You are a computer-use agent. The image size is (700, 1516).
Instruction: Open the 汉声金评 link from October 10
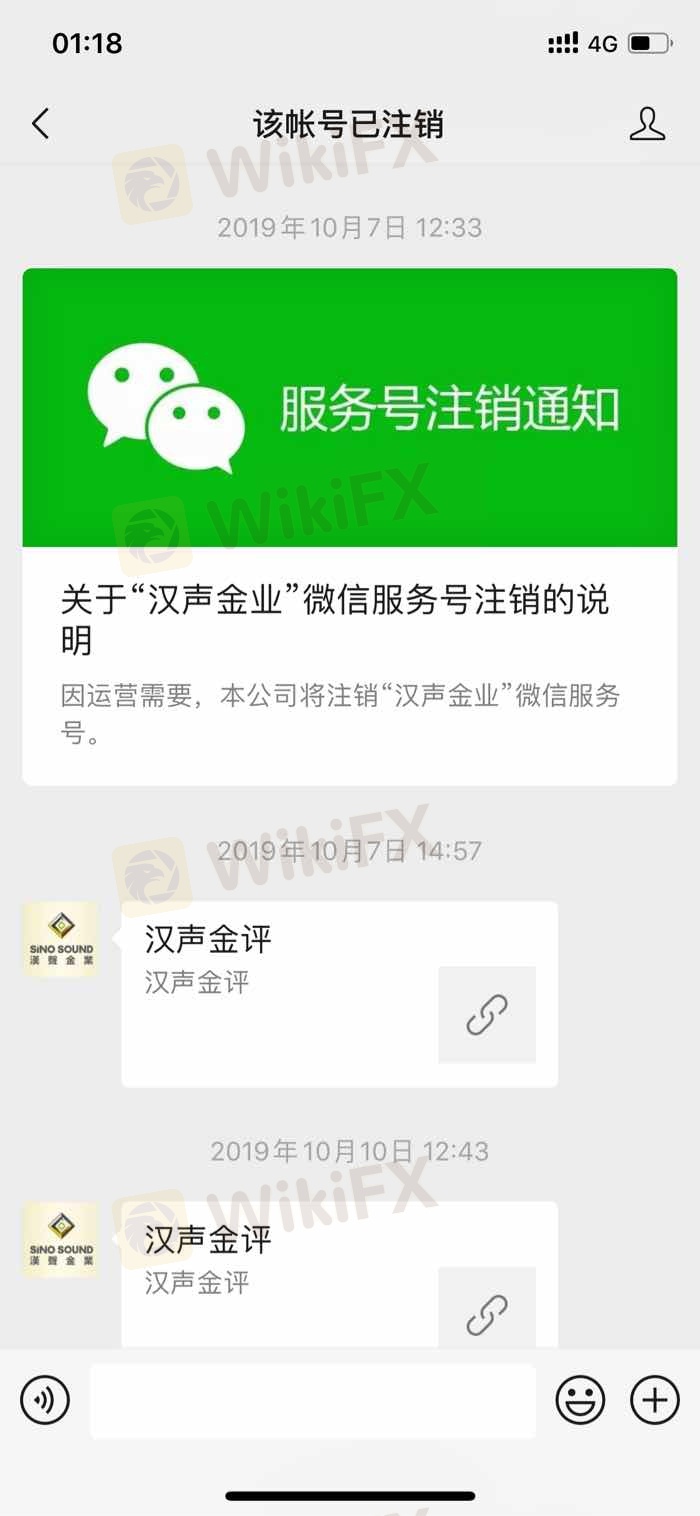339,1275
